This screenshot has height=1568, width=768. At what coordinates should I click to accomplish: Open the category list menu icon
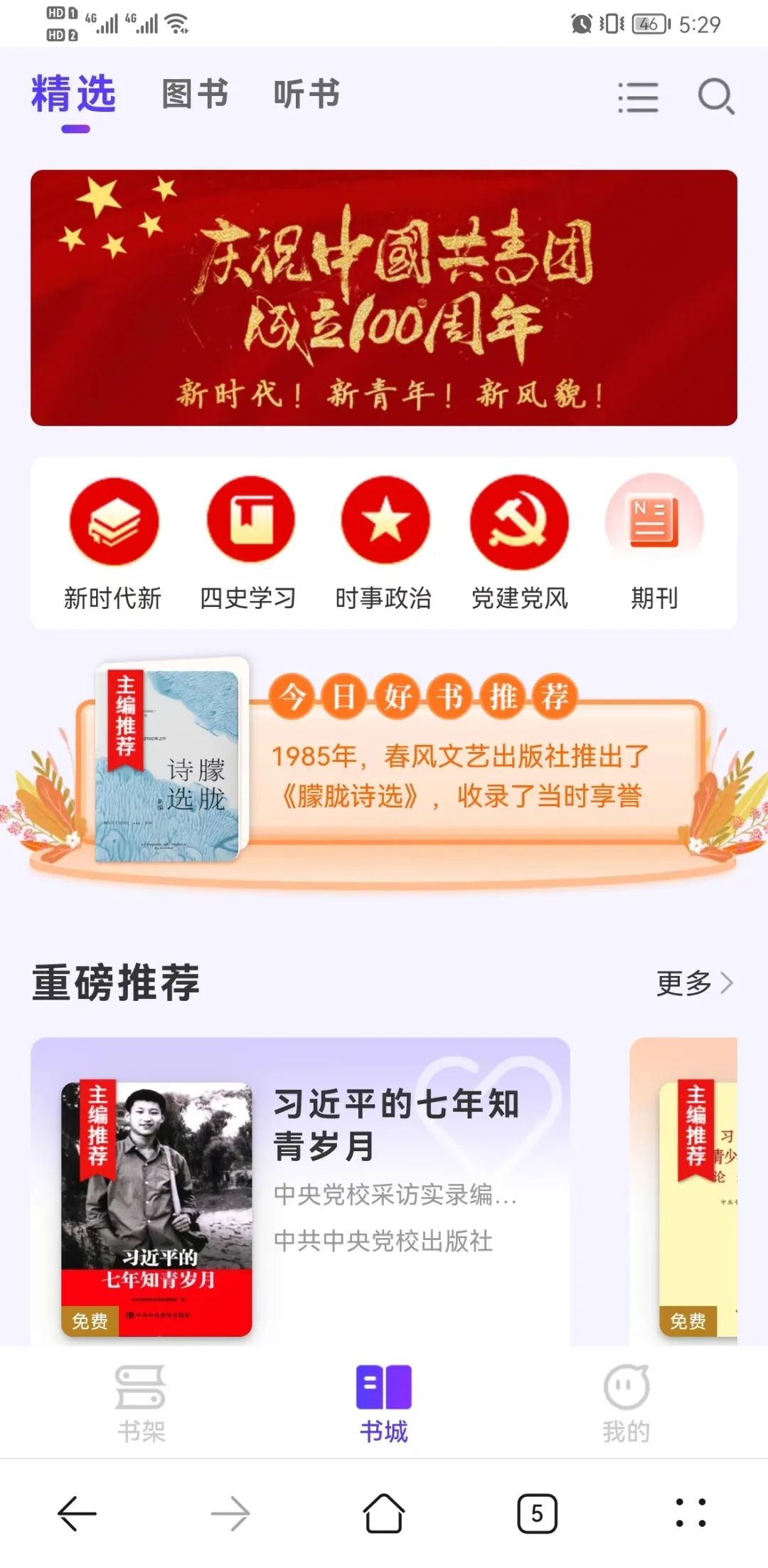[638, 97]
